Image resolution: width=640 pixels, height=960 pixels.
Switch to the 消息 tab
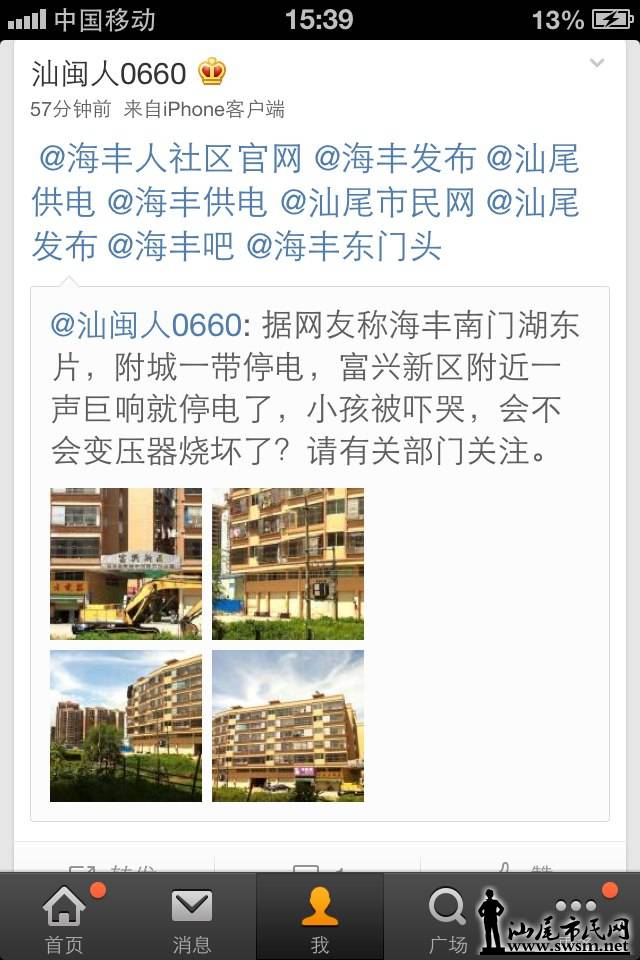point(191,917)
